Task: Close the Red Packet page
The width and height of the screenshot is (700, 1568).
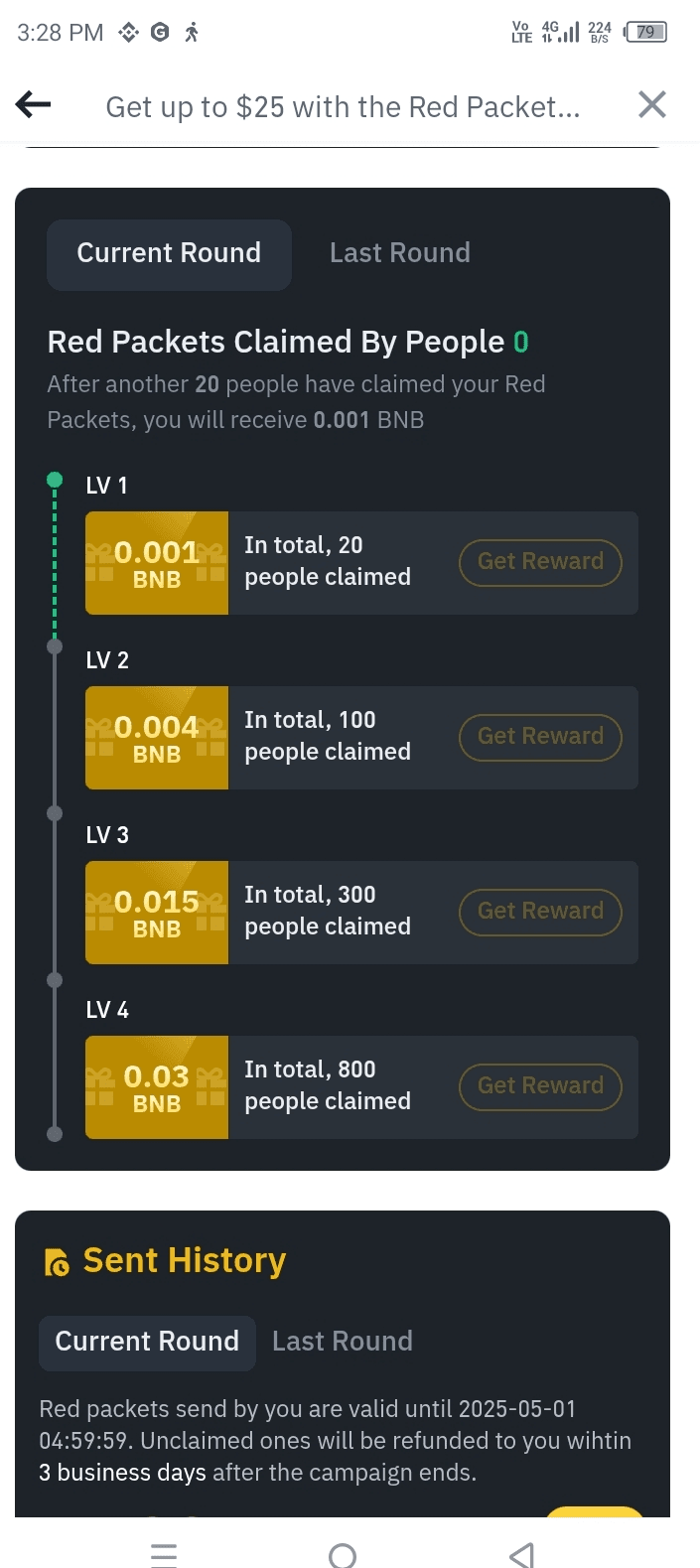Action: coord(652,104)
